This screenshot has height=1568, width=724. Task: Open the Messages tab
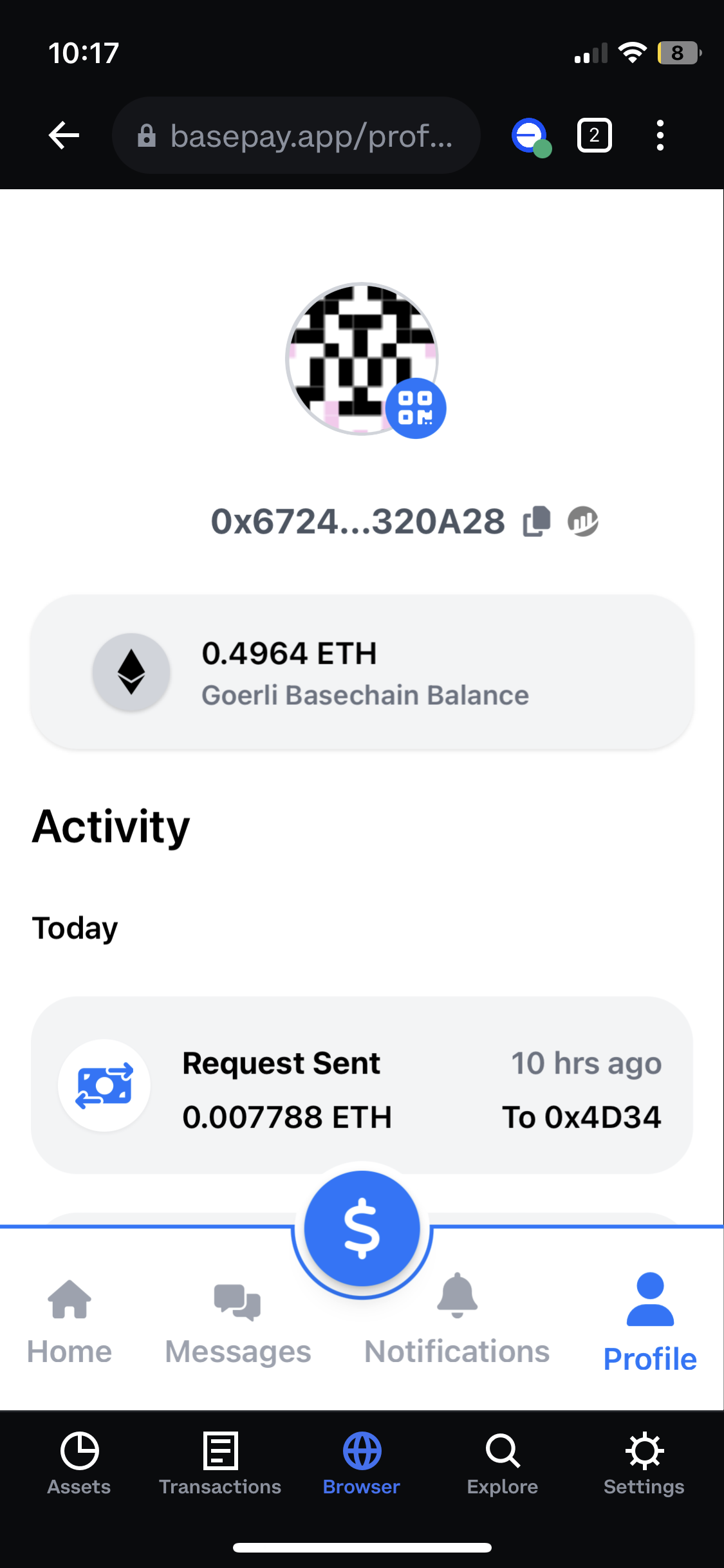point(237,1322)
